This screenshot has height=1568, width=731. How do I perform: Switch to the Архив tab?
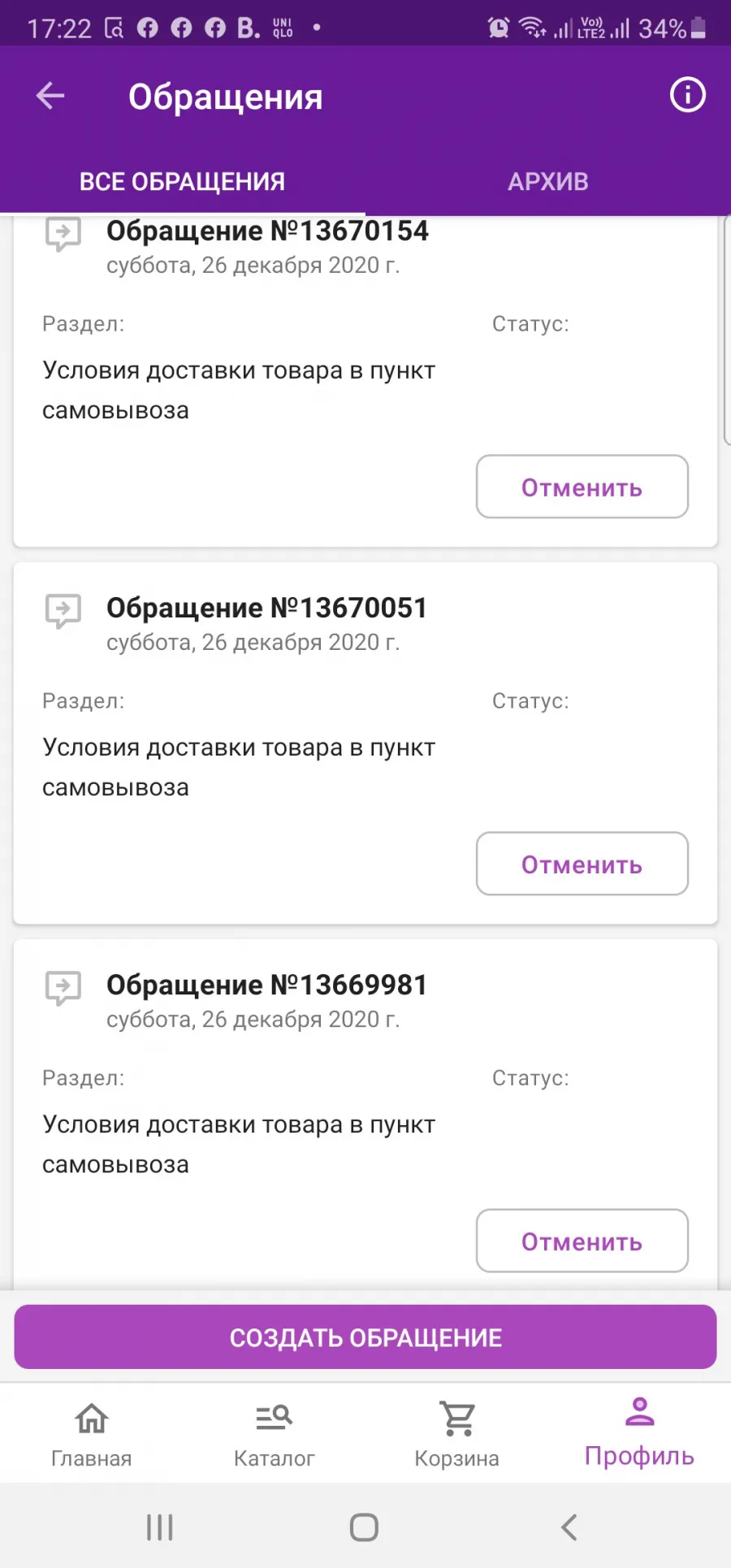click(548, 181)
